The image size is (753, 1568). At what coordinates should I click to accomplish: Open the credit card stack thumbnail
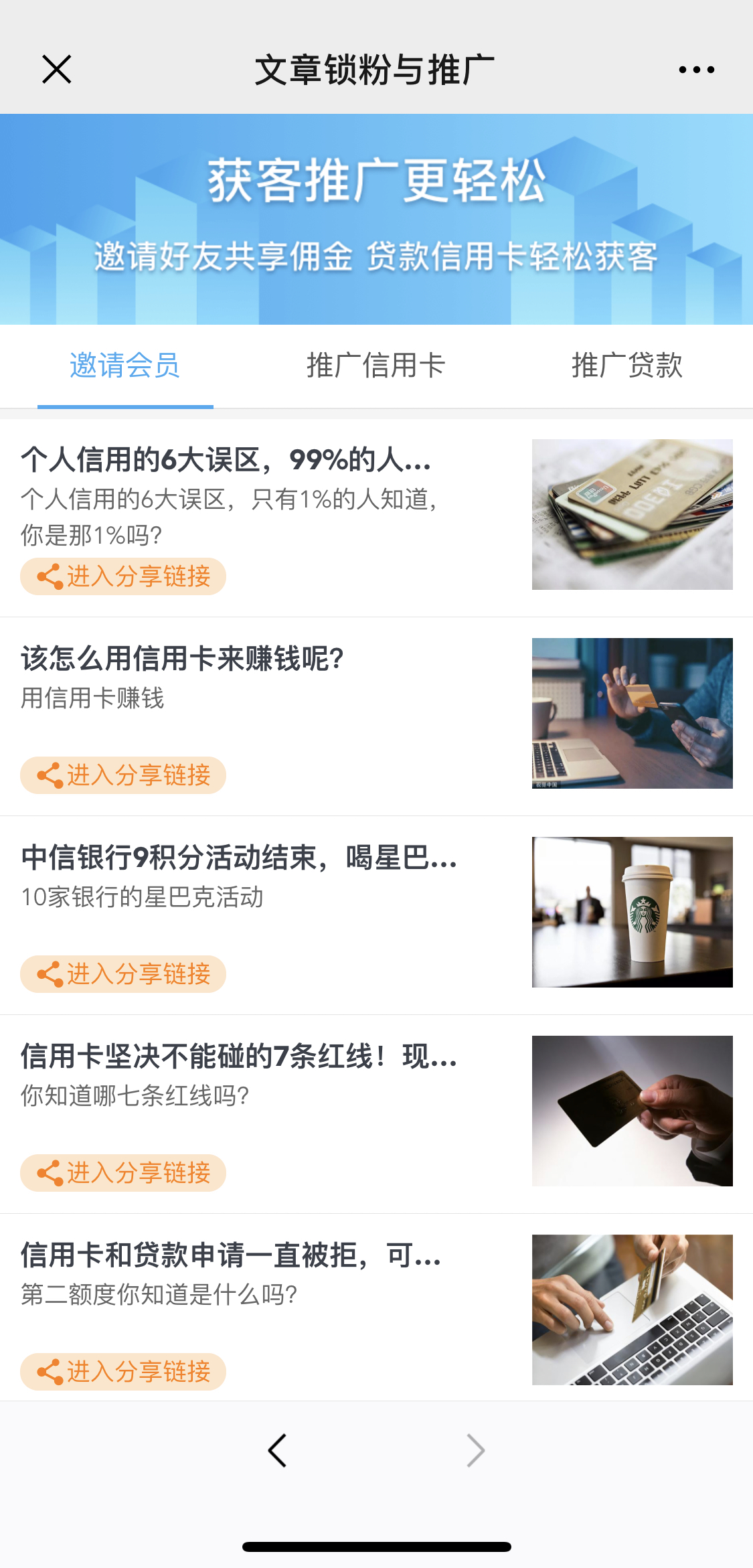click(632, 514)
